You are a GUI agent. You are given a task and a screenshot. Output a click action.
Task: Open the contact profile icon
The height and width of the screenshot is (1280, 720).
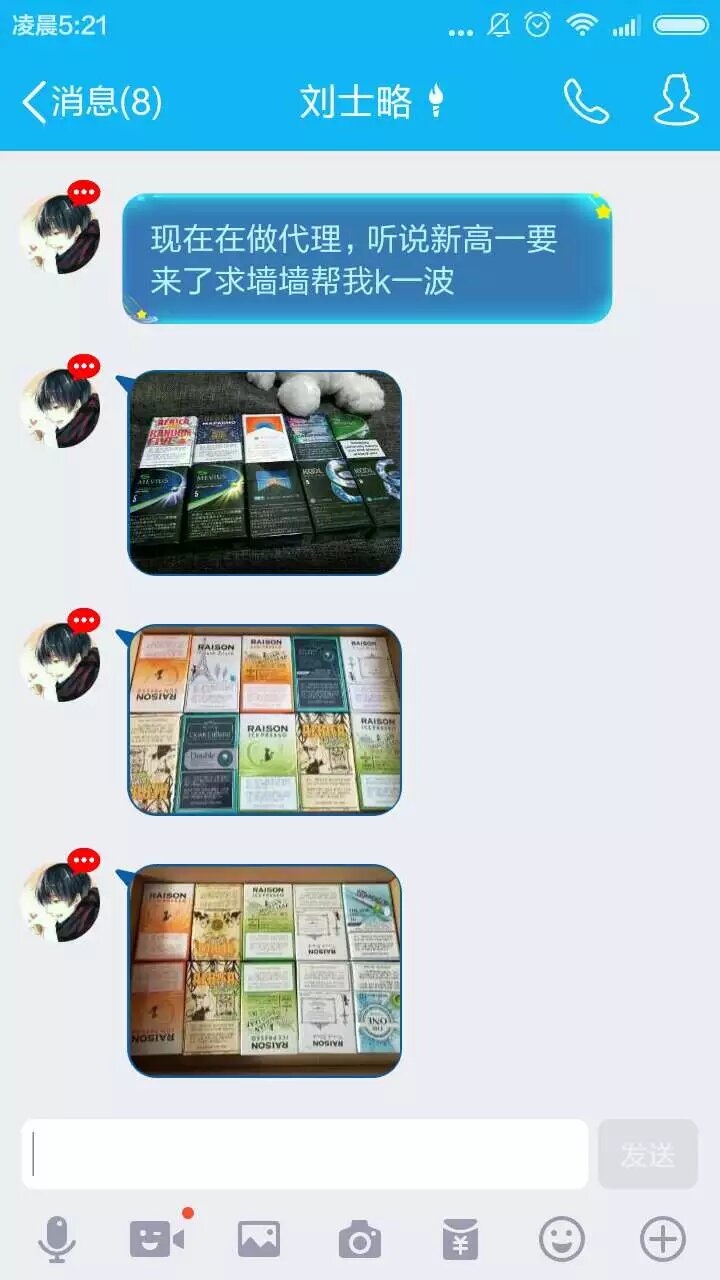pos(676,101)
